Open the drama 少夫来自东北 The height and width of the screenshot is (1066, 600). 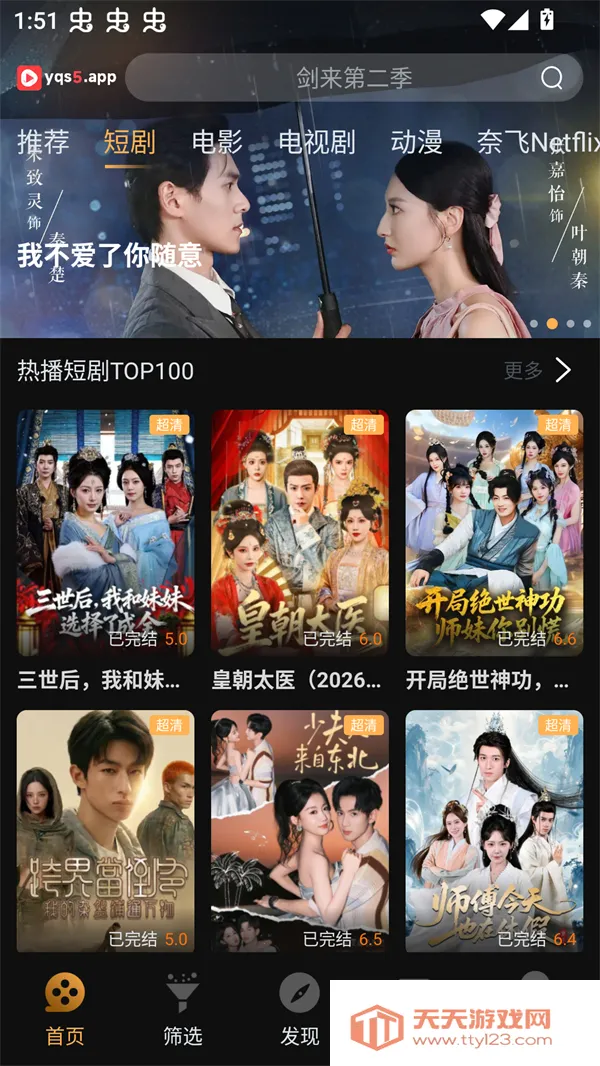300,830
